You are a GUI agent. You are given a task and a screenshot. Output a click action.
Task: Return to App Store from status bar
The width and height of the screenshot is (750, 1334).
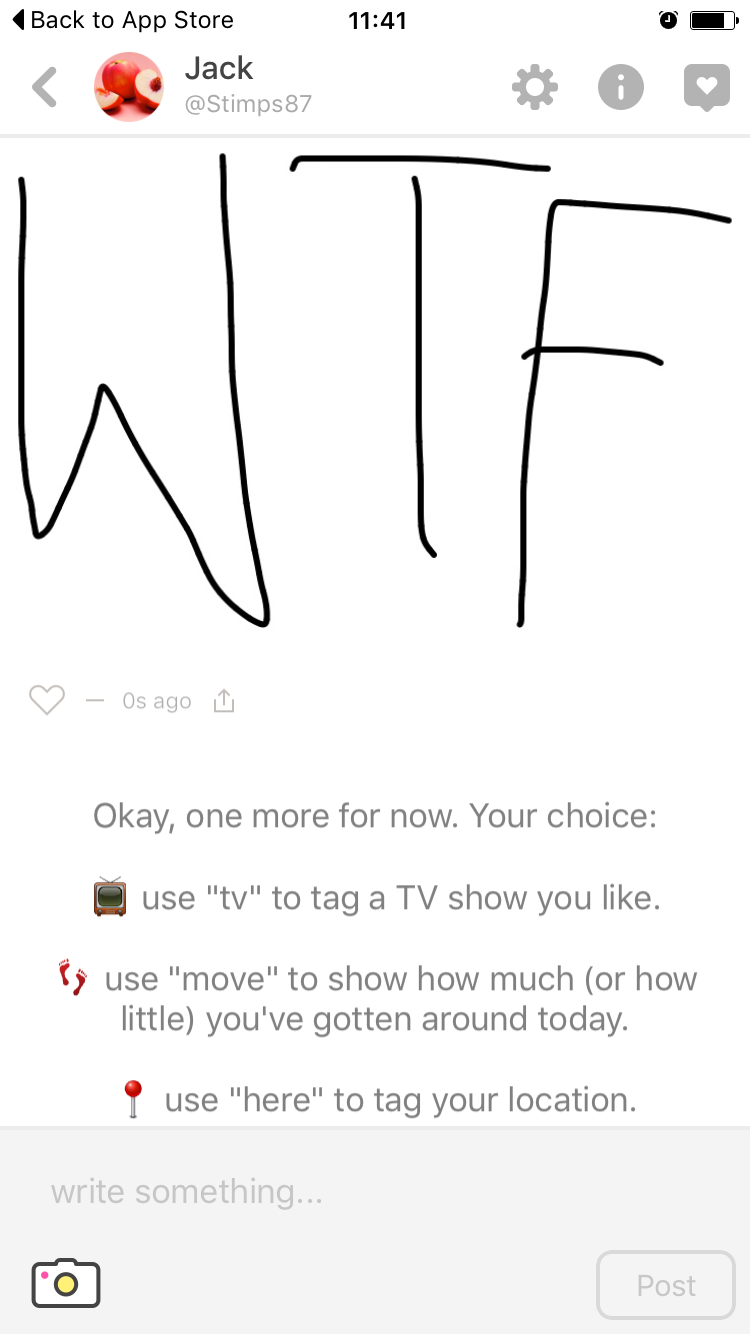point(122,20)
